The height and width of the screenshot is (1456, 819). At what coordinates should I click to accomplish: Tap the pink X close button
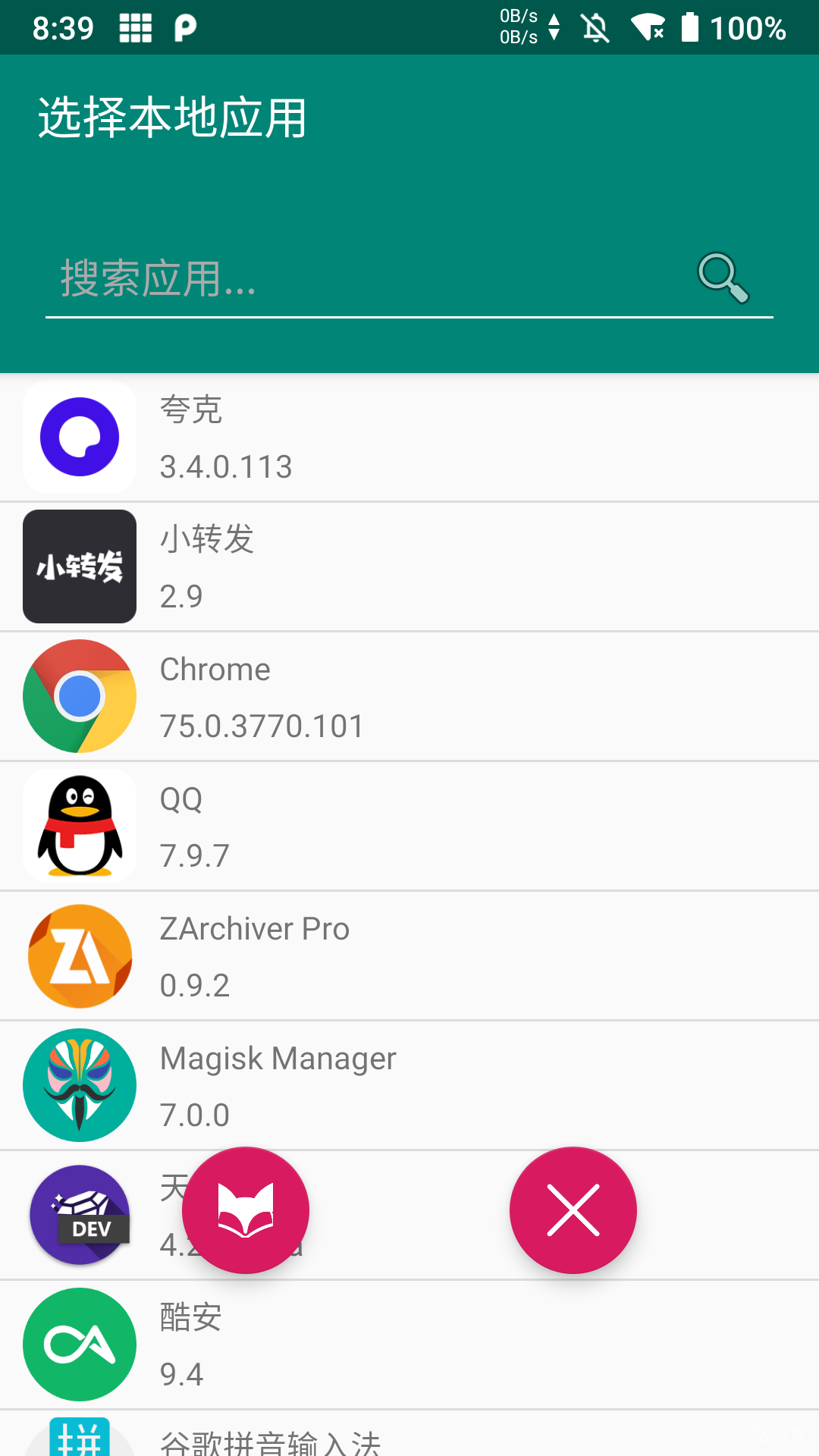tap(573, 1210)
